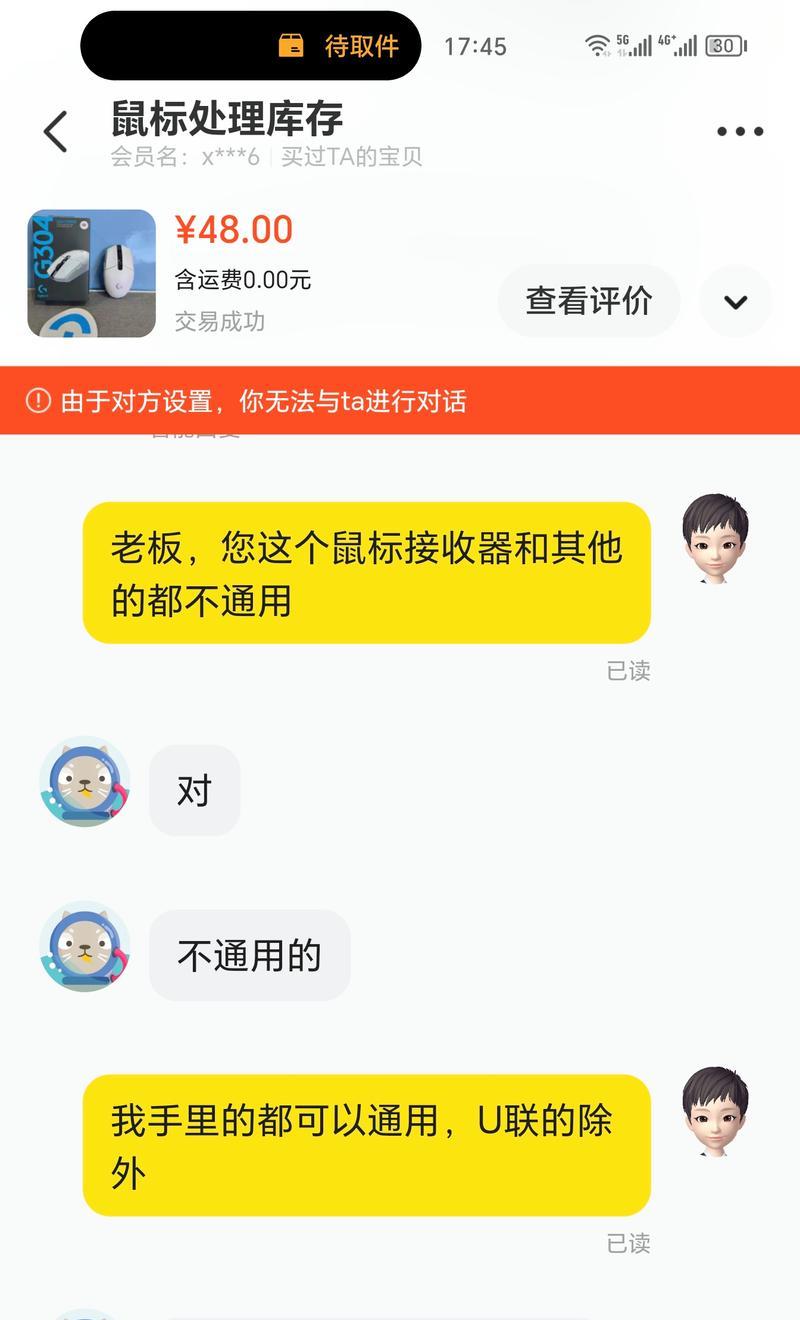The height and width of the screenshot is (1320, 800).
Task: Open my avatar beside the 接收器 message
Action: (x=714, y=538)
